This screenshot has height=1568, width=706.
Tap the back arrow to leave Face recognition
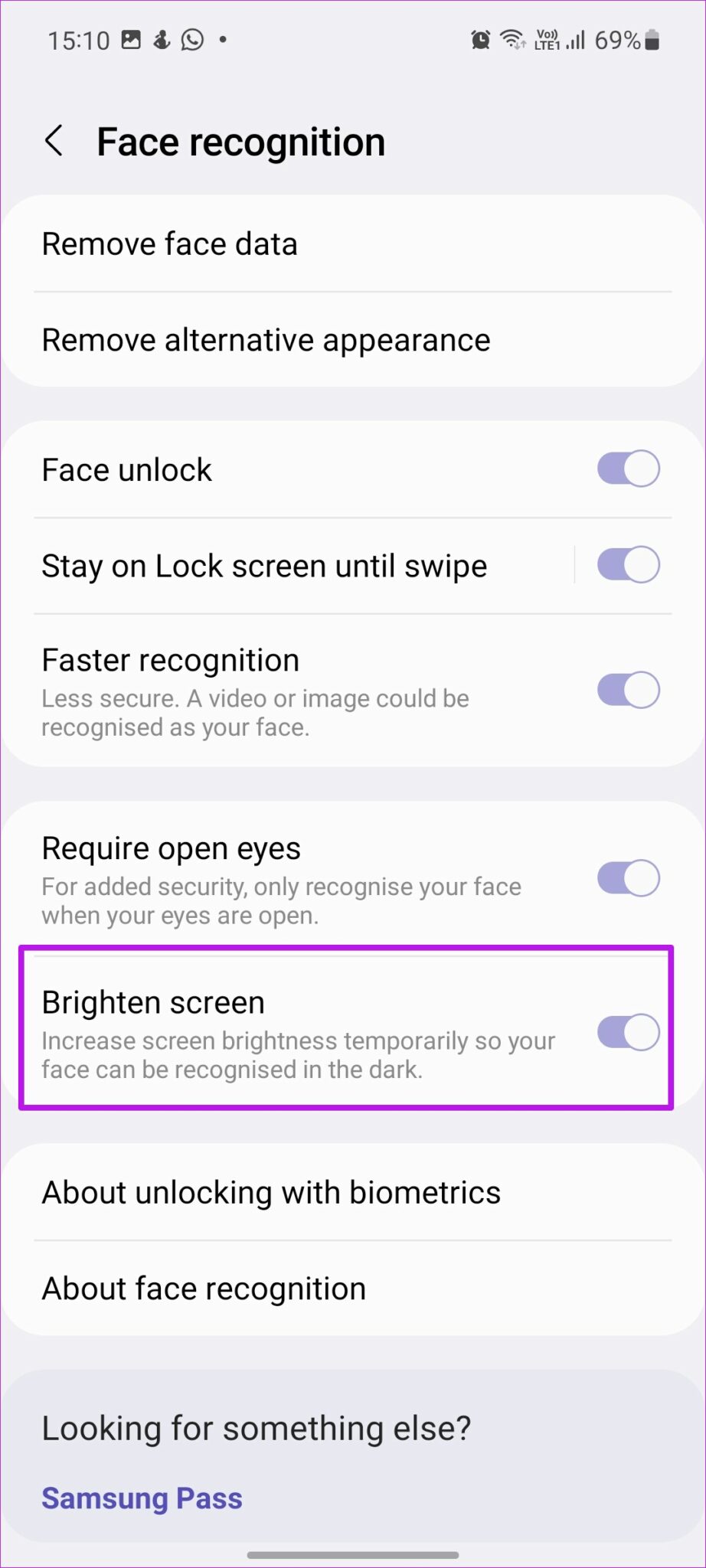pos(54,140)
